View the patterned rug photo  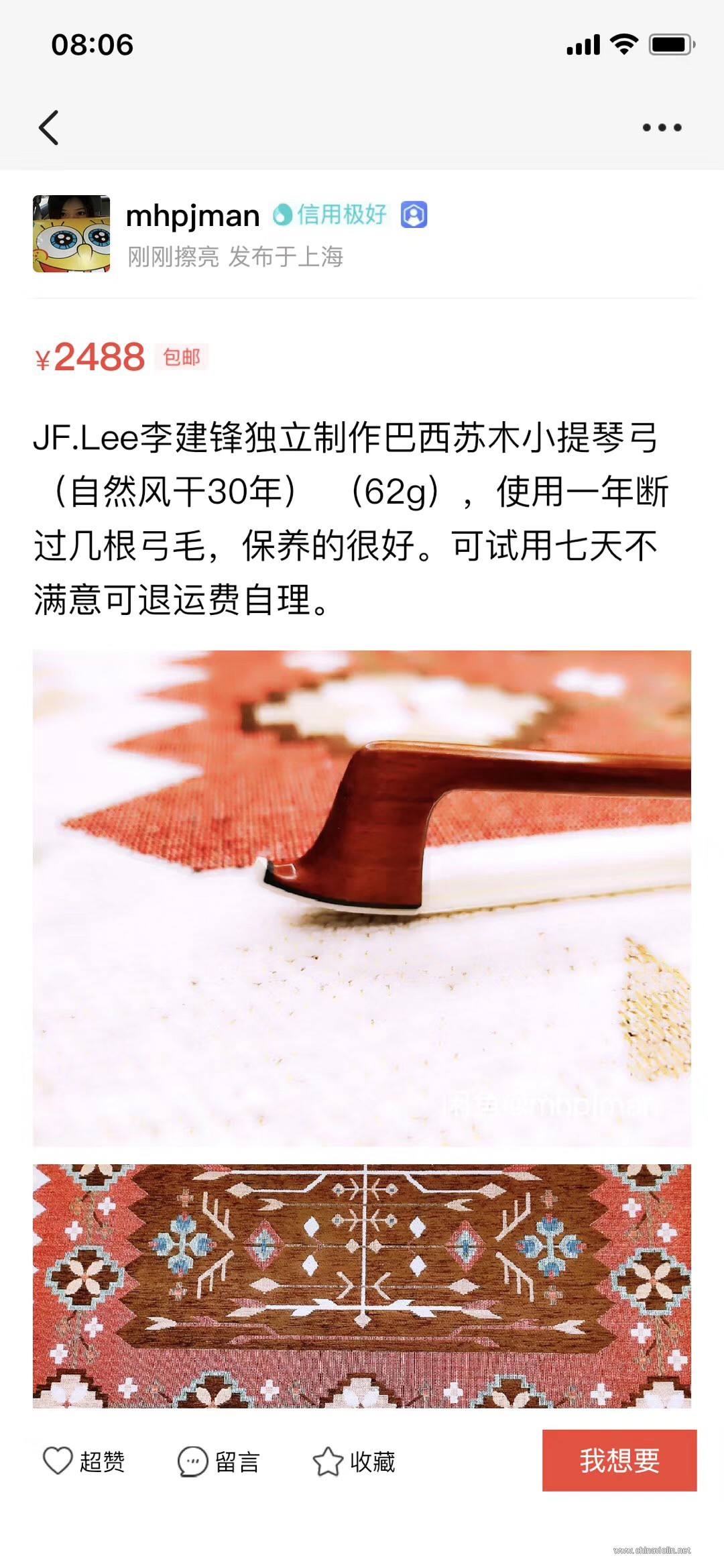362,1285
